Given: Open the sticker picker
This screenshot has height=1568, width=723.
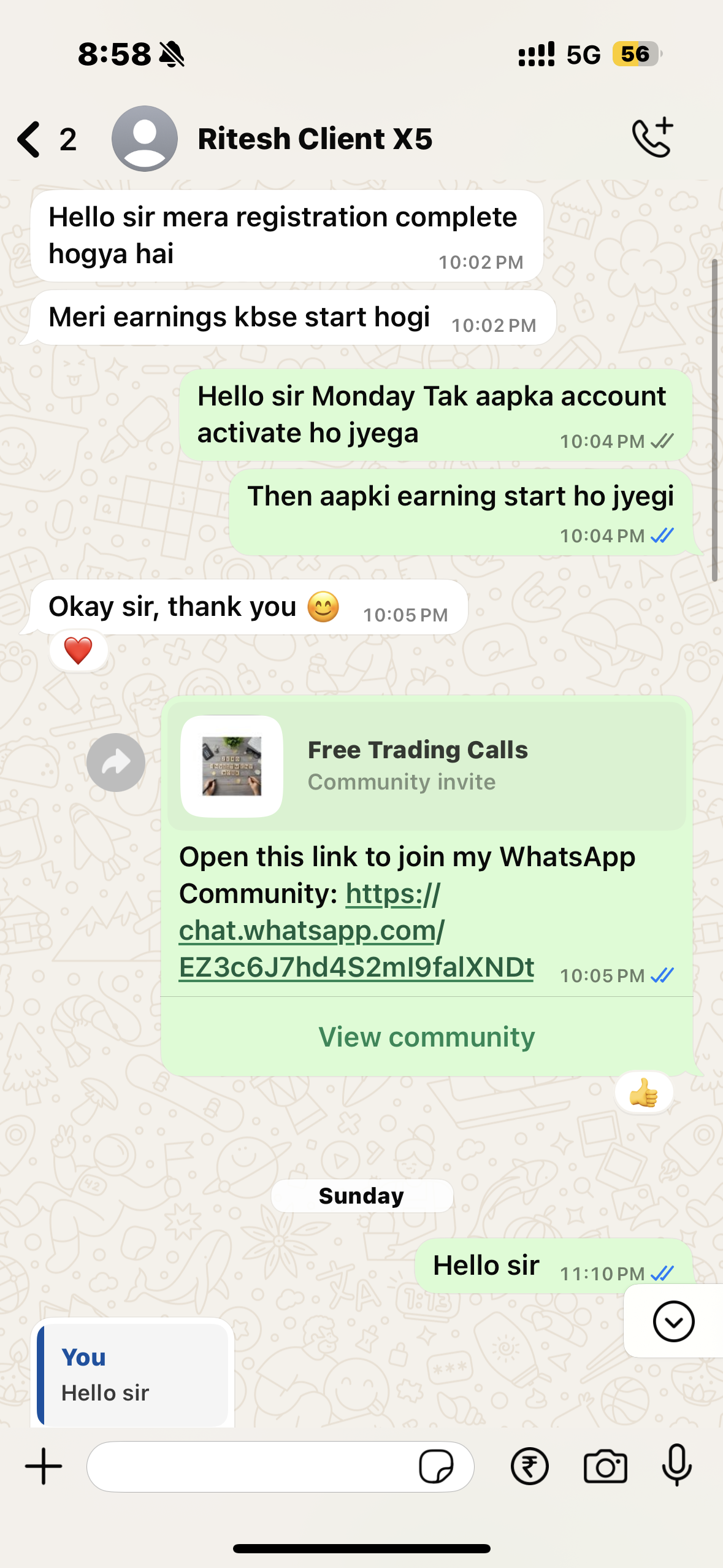Looking at the screenshot, I should tap(436, 1467).
